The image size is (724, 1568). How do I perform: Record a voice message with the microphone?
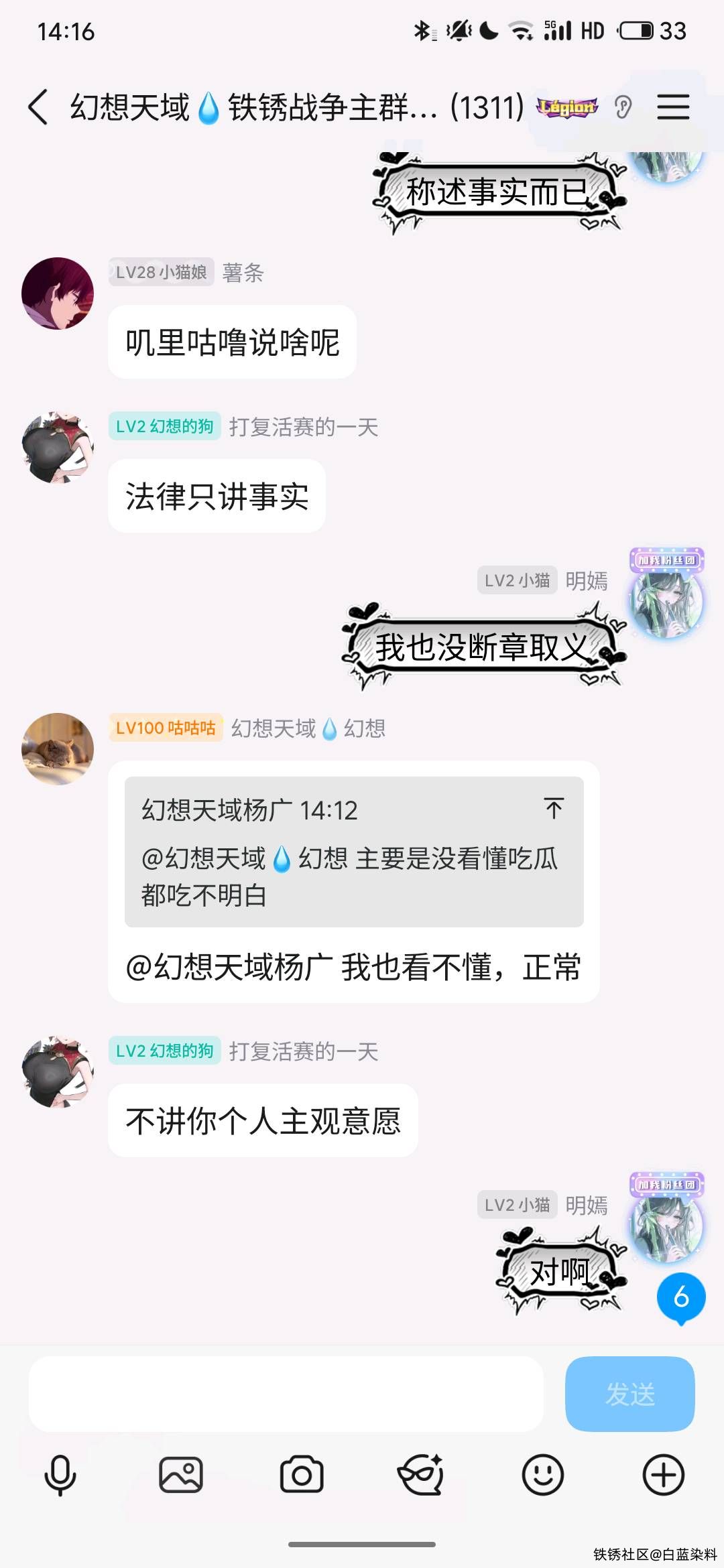60,1475
